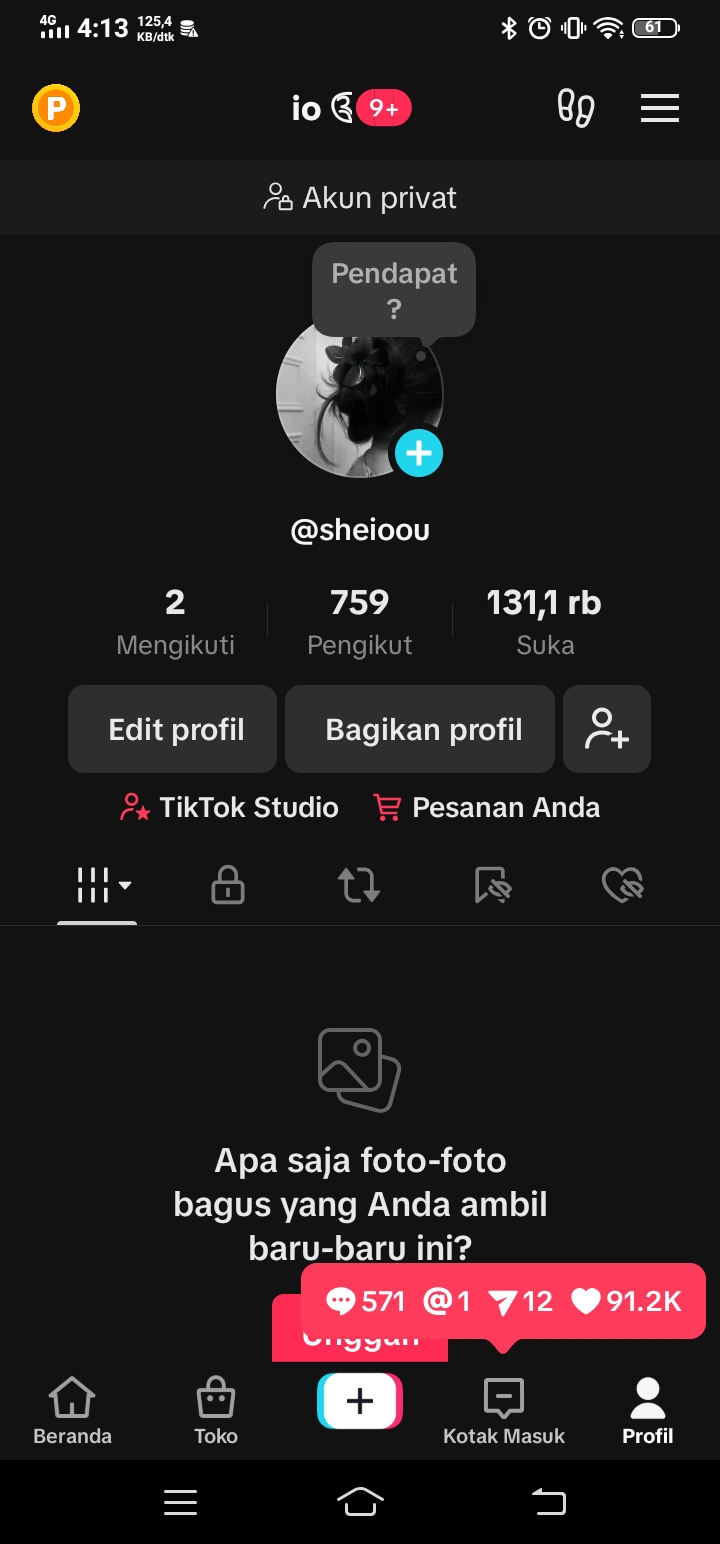Switch to the hidden favorites bookmark tab
This screenshot has width=720, height=1544.
coord(492,885)
